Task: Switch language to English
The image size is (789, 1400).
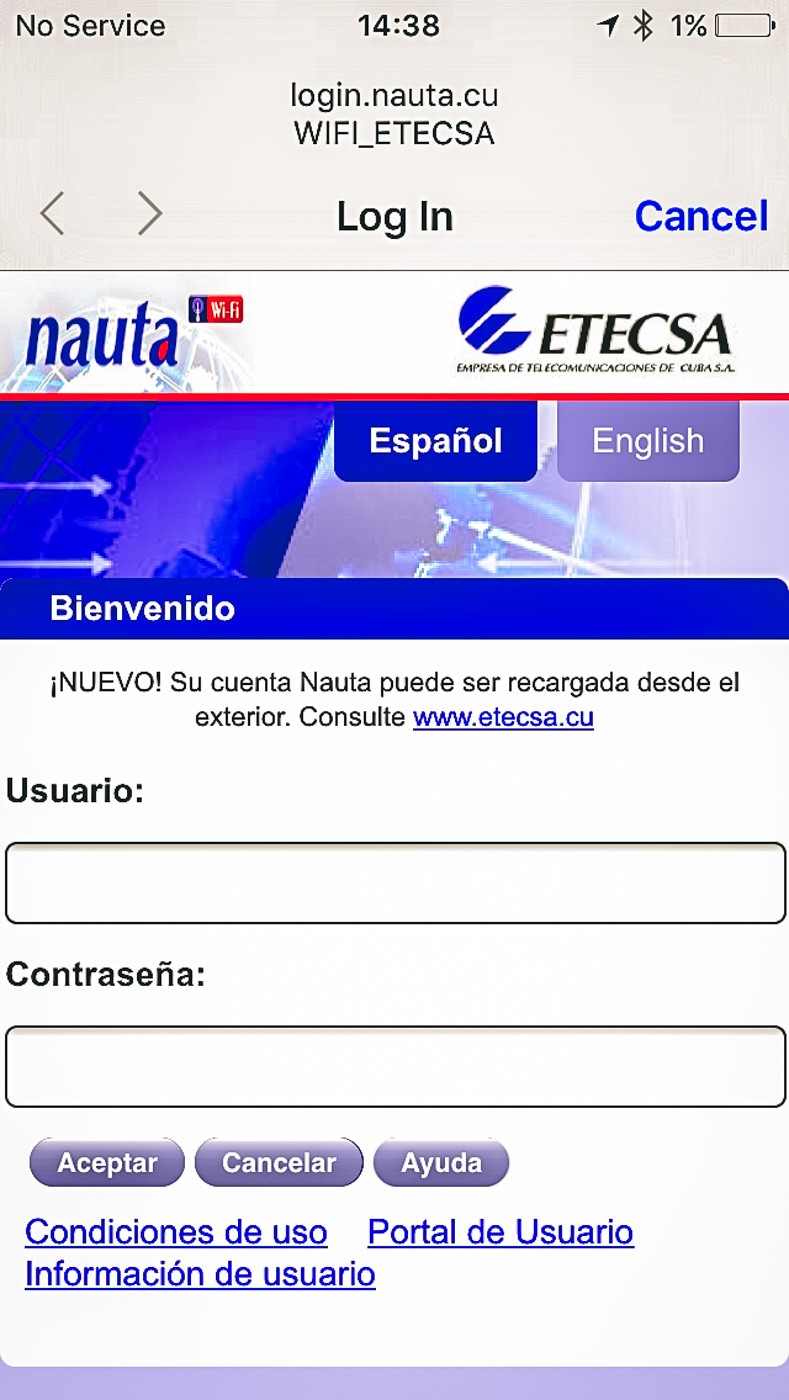Action: point(648,441)
